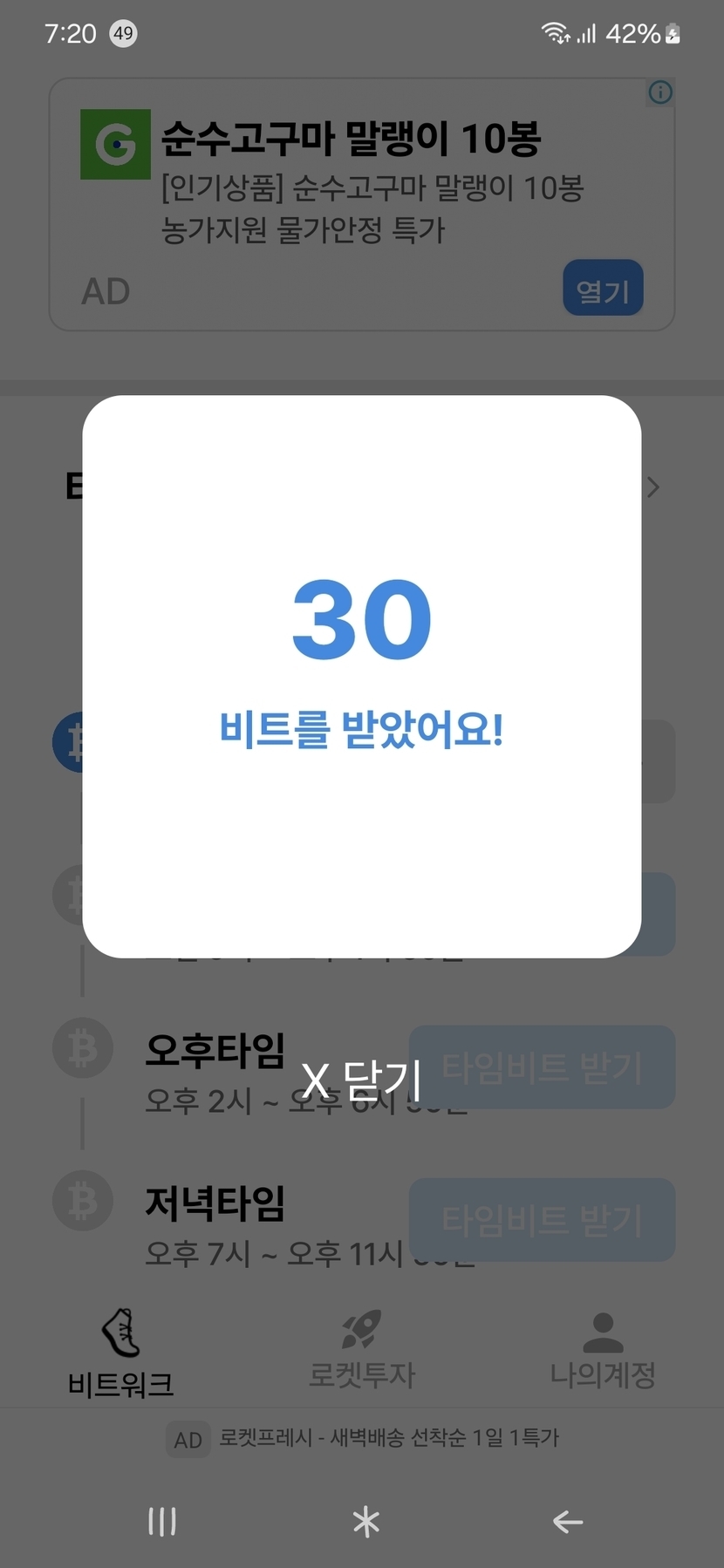Claim 타임비트 받기 for 저녁타임
The width and height of the screenshot is (724, 1568).
(x=542, y=1219)
